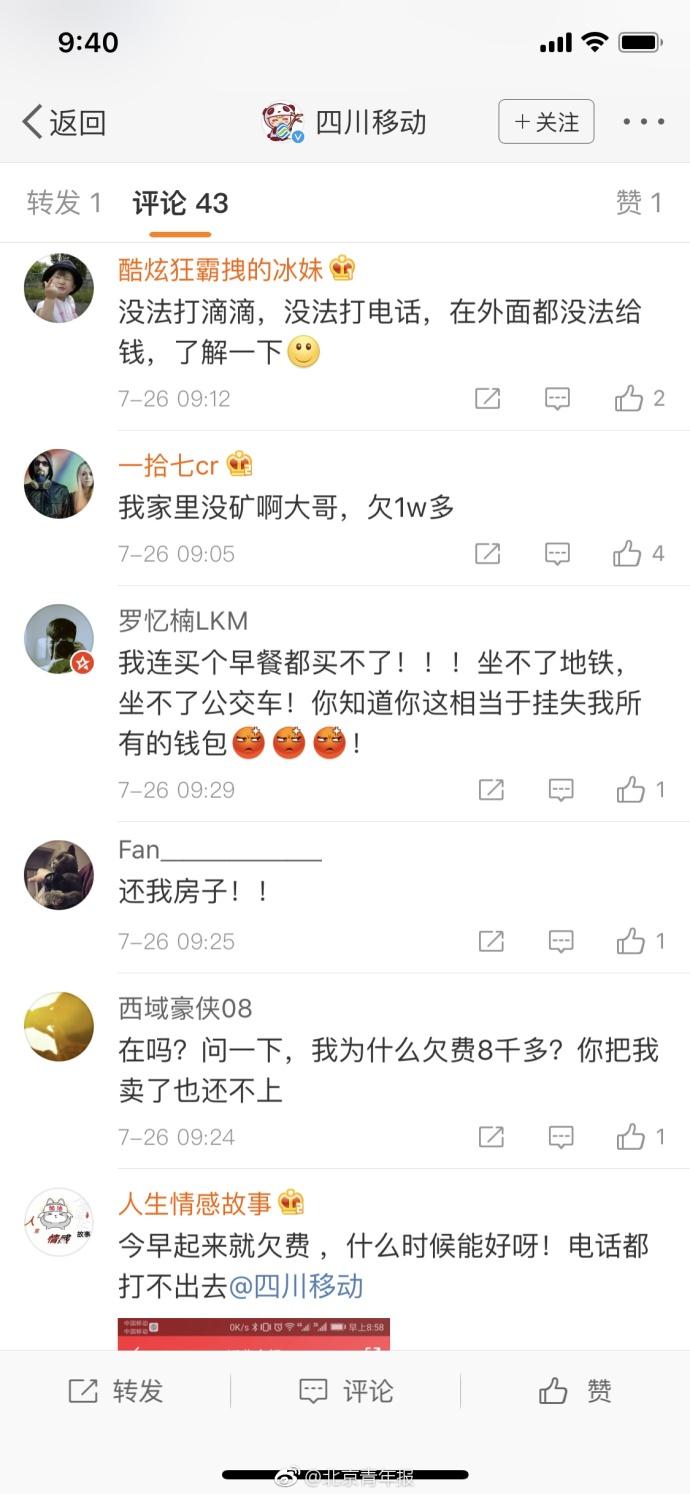
Task: Switch to the 赞 1 tab
Action: tap(639, 203)
